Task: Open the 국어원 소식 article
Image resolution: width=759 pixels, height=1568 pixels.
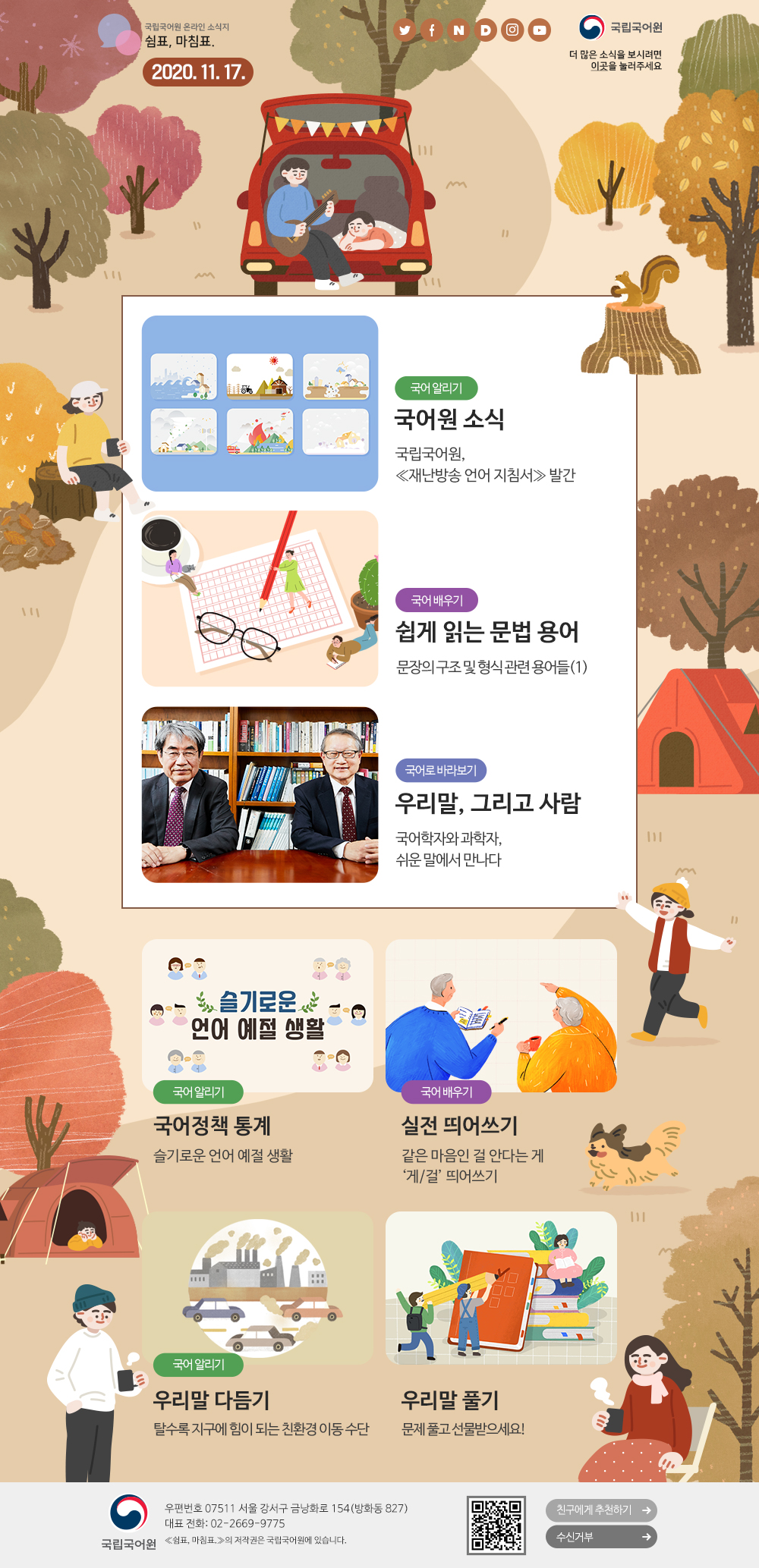Action: point(449,419)
